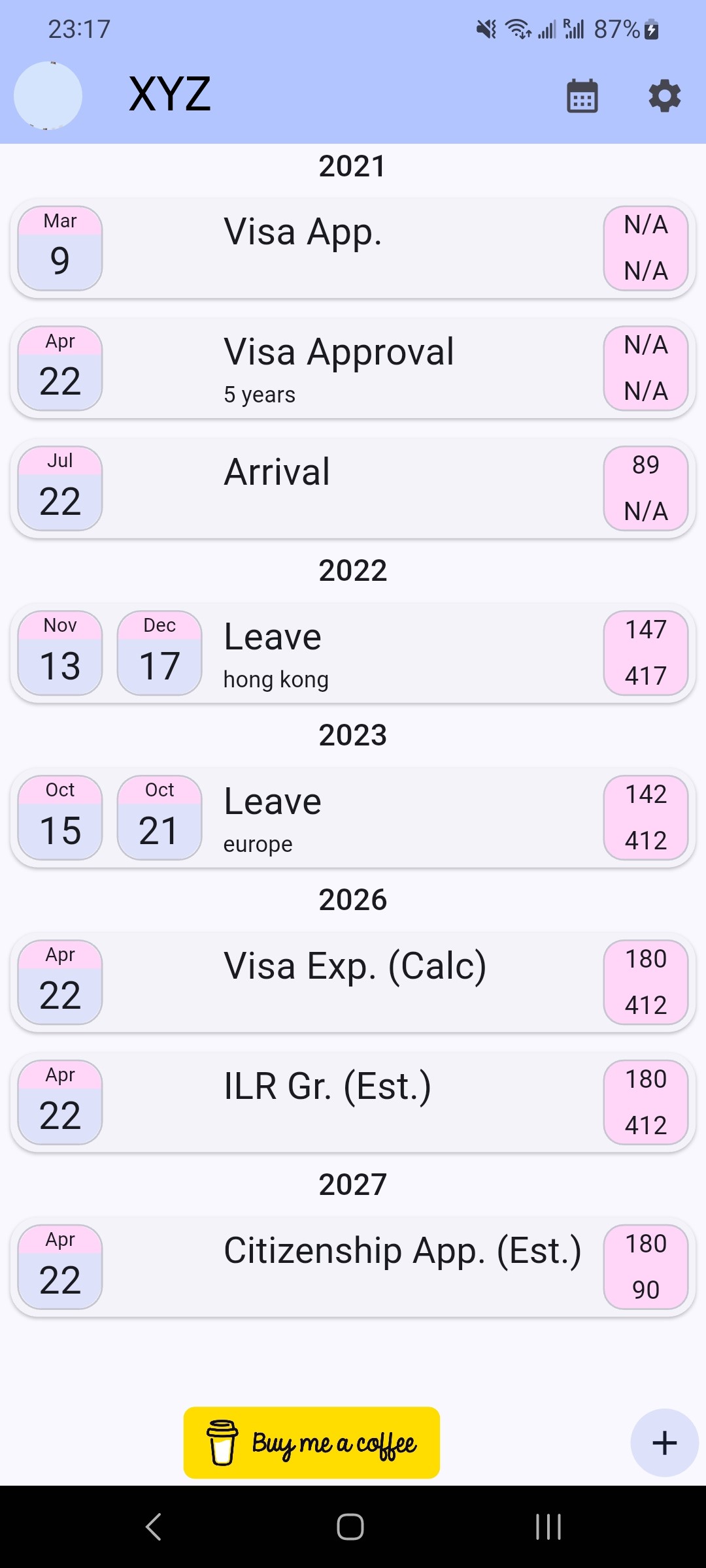
Task: Open the Visa Exp. (Calc) entry
Action: tap(353, 983)
